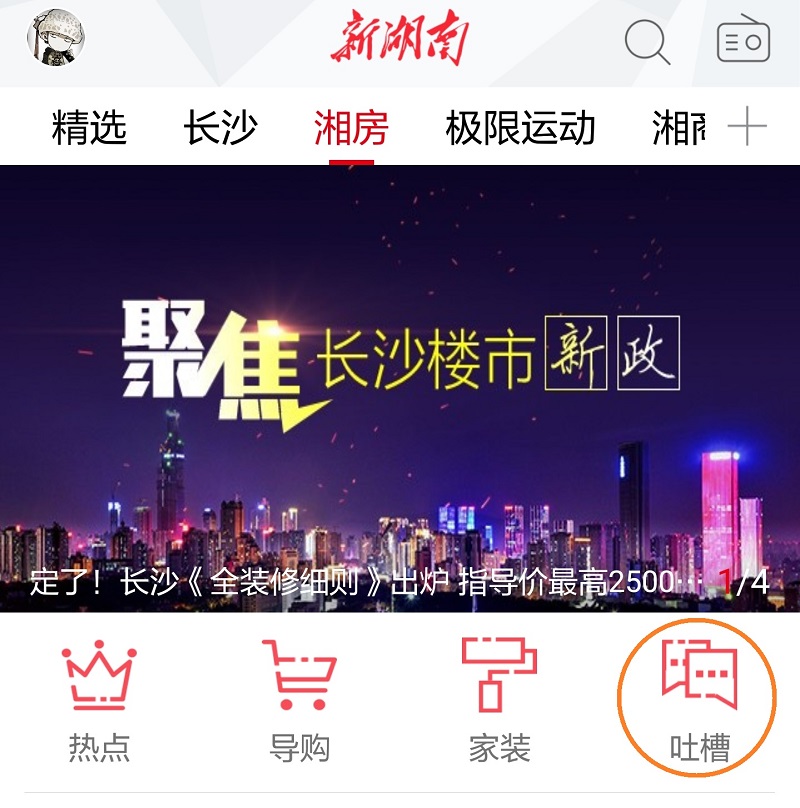
Task: Open the 吐槽 comments section
Action: click(x=699, y=700)
